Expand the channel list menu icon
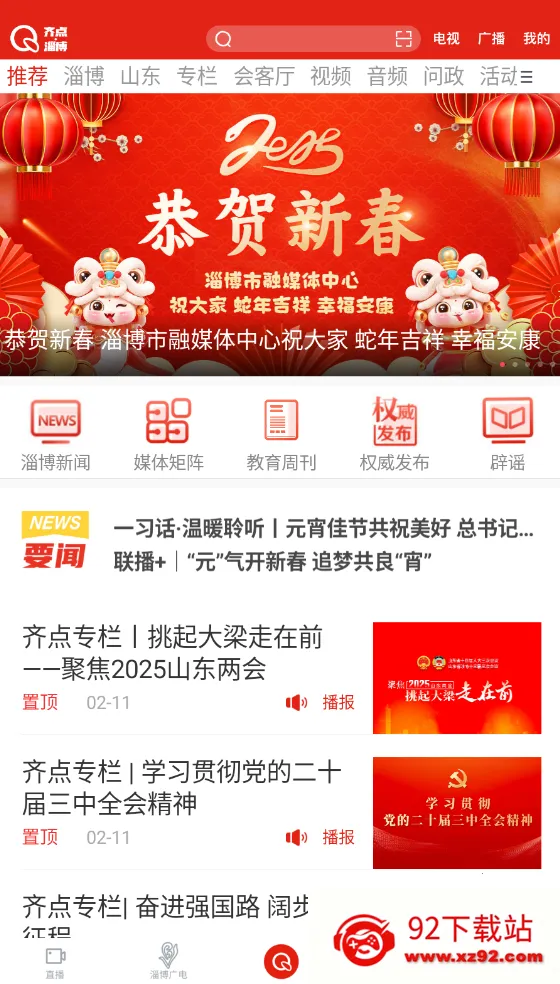 527,77
